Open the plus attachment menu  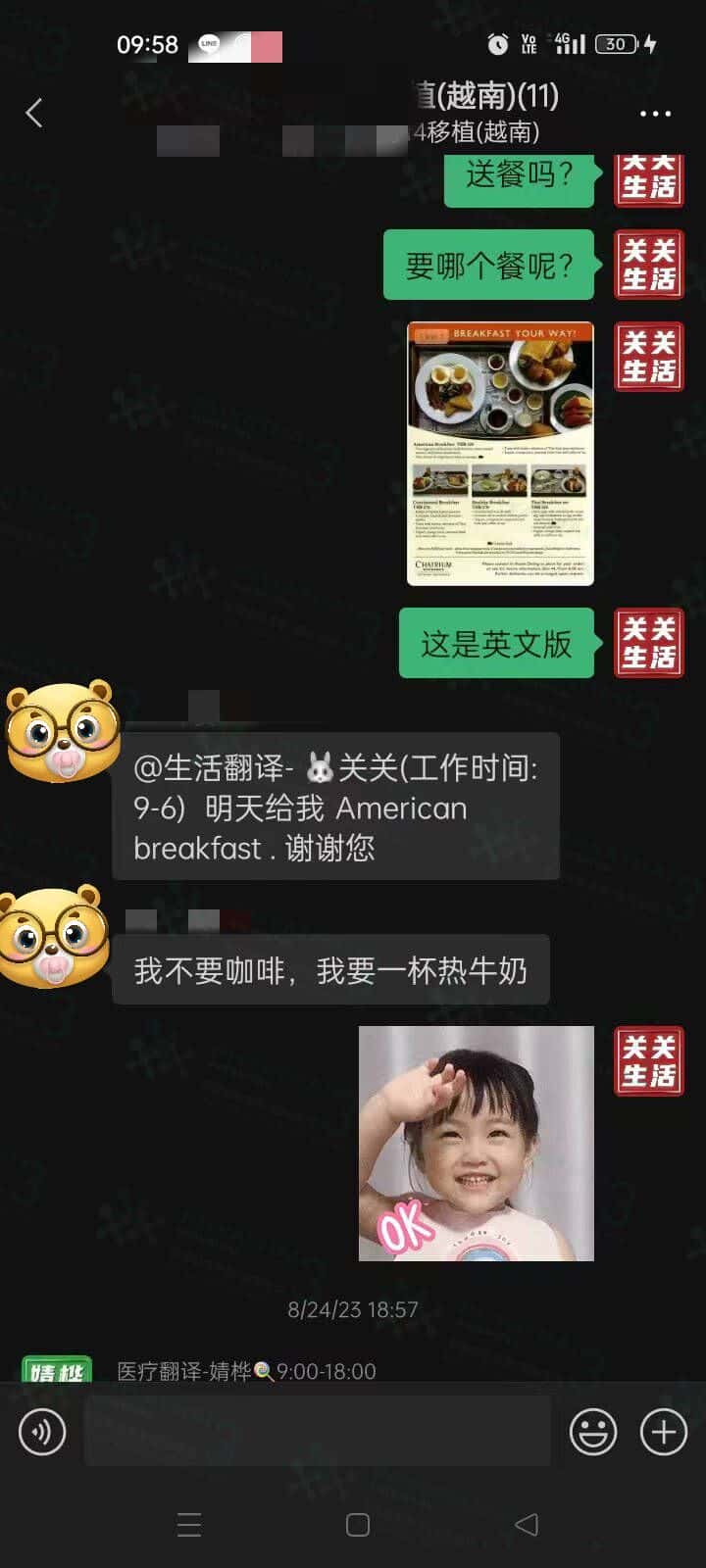[x=664, y=1432]
